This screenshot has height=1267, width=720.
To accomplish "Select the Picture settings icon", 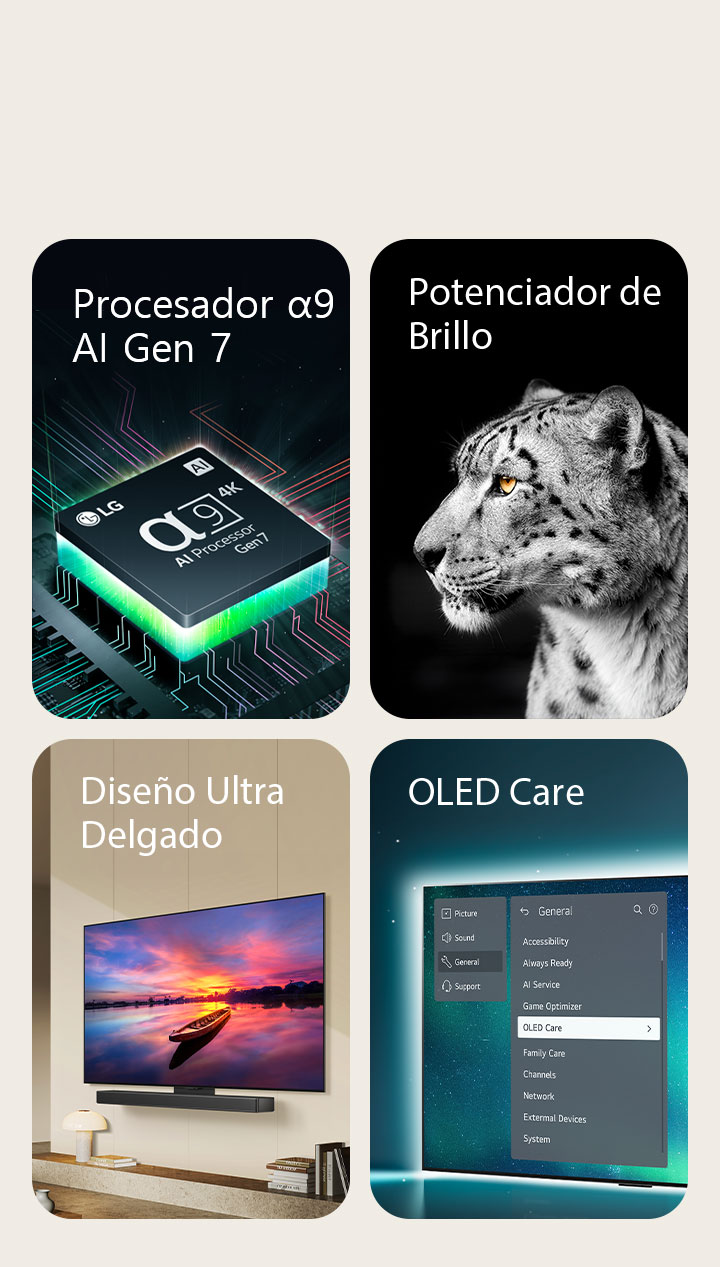I will point(445,913).
